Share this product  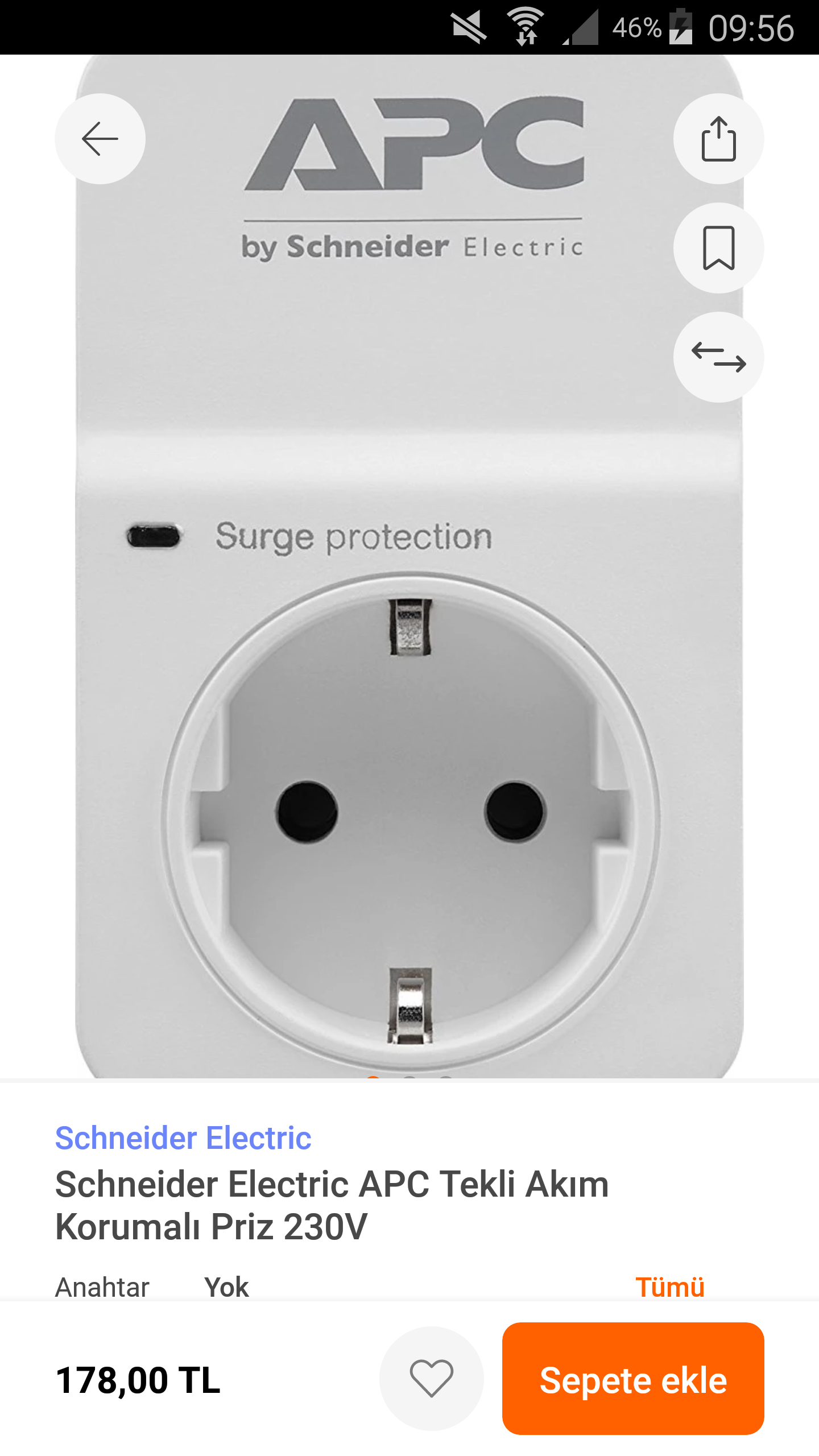click(718, 139)
